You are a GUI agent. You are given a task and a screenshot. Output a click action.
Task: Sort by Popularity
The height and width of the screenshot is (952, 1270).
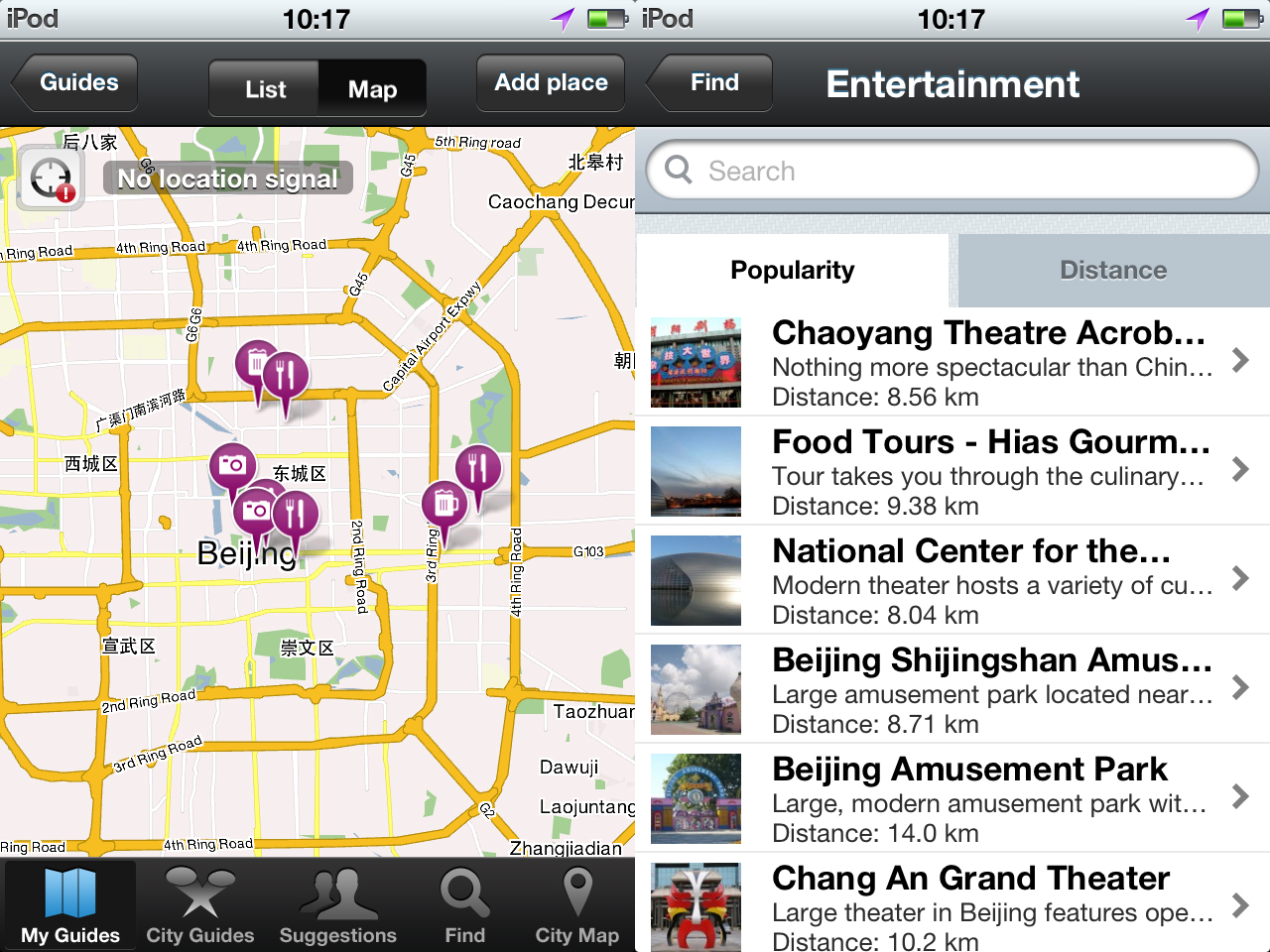tap(792, 270)
